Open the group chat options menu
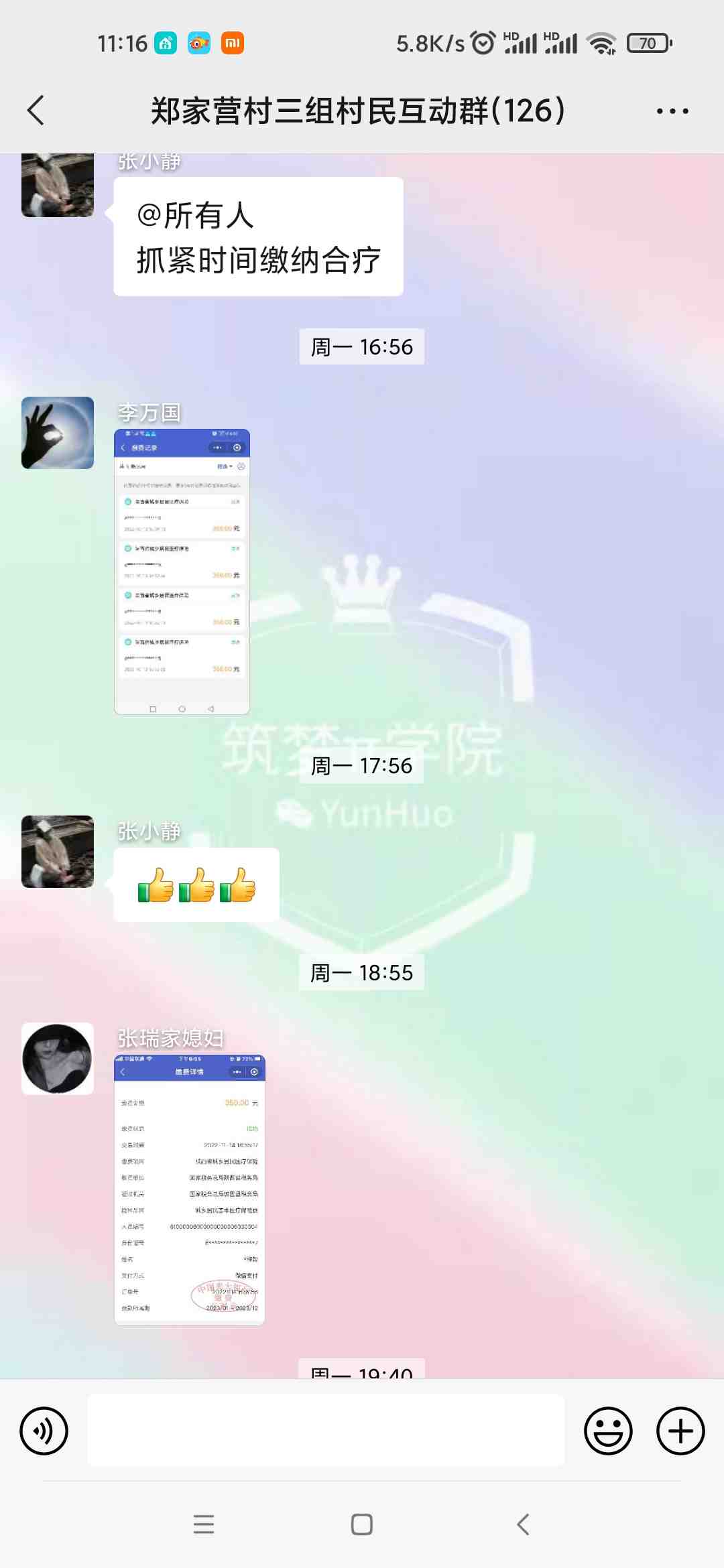 672,111
